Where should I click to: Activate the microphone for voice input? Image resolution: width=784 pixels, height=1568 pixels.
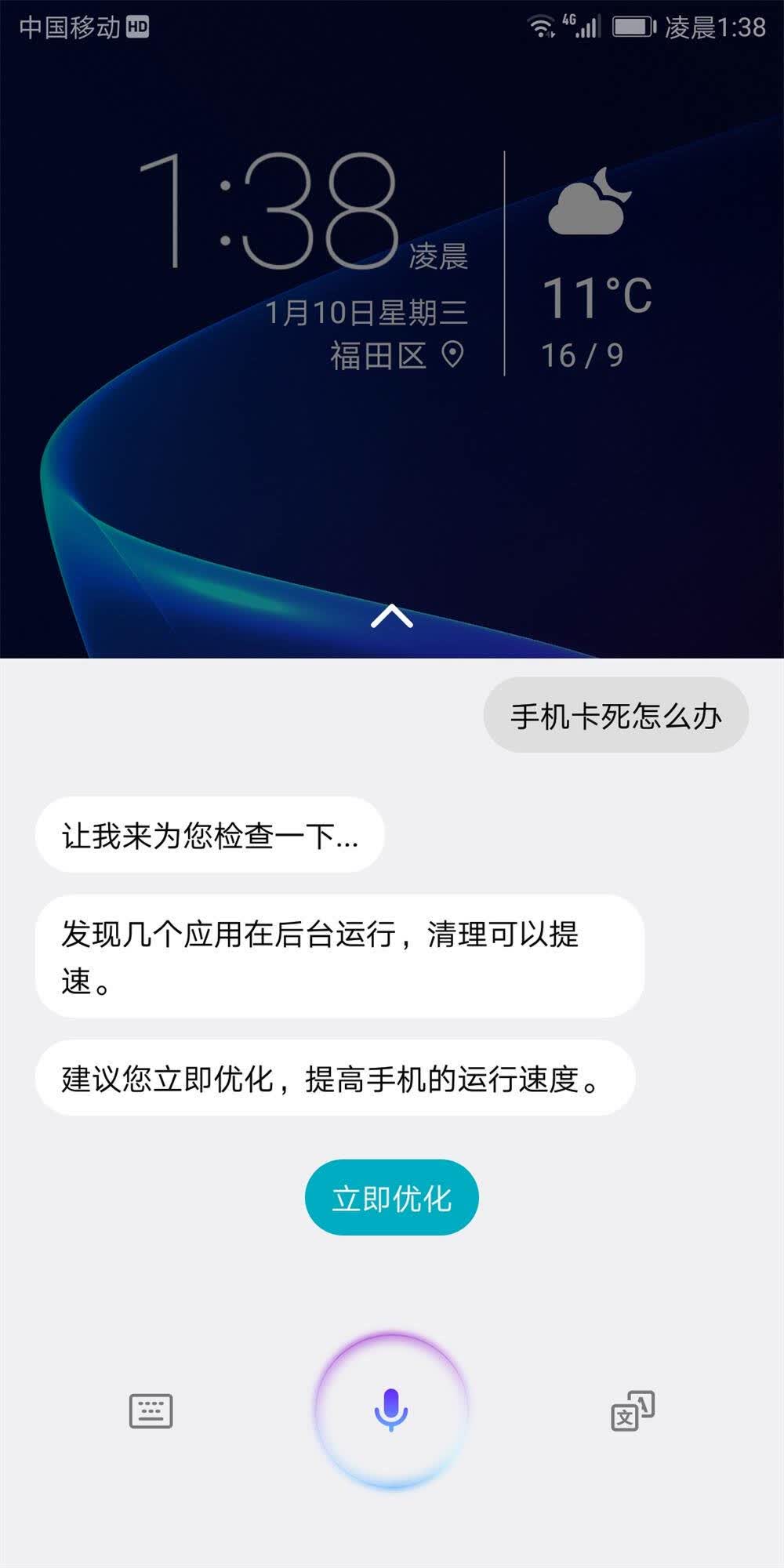point(391,1410)
